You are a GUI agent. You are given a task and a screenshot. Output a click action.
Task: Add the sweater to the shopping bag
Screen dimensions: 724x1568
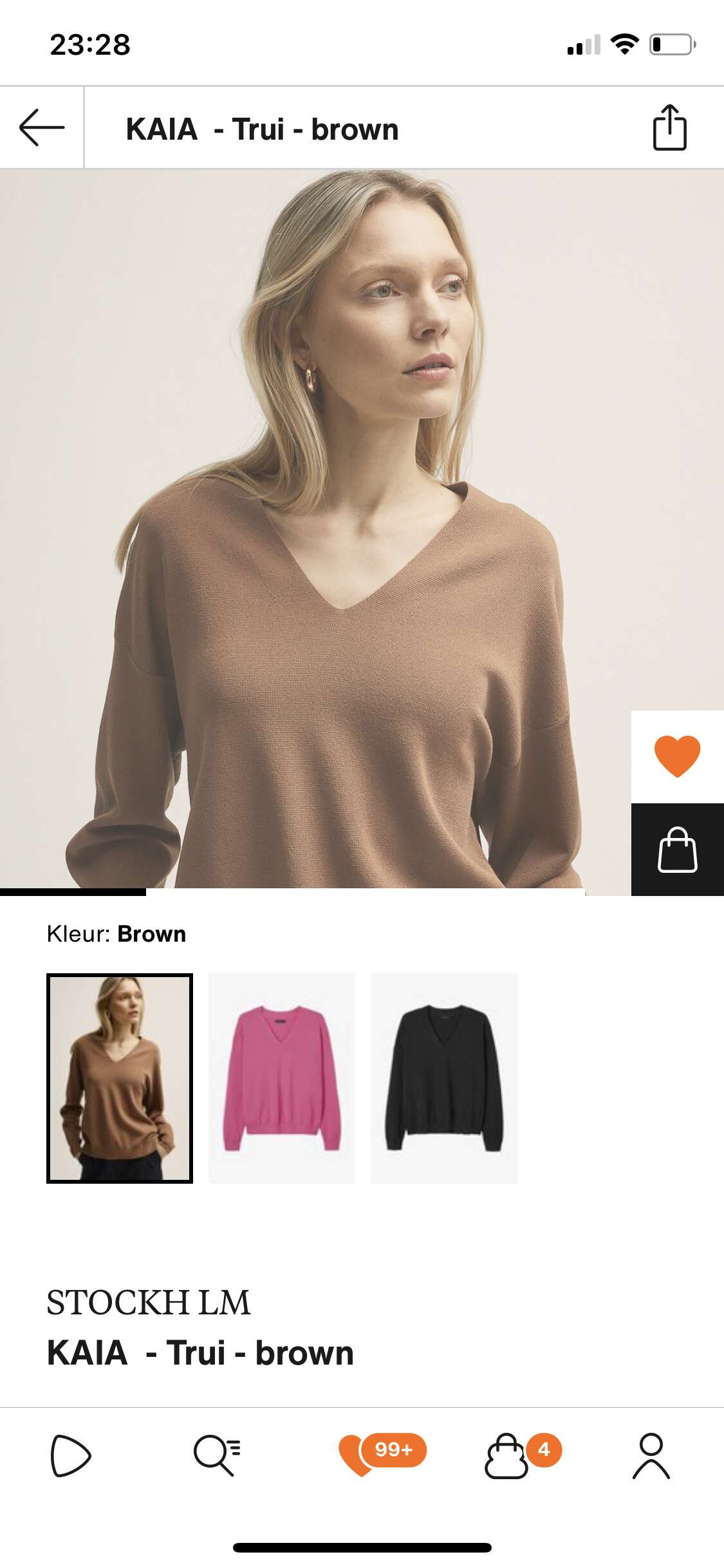point(677,850)
